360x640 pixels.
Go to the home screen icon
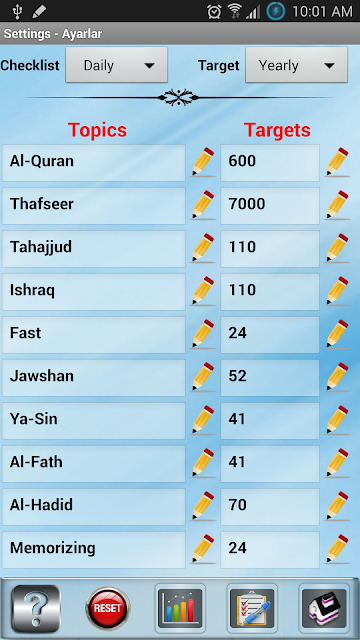[x=324, y=608]
